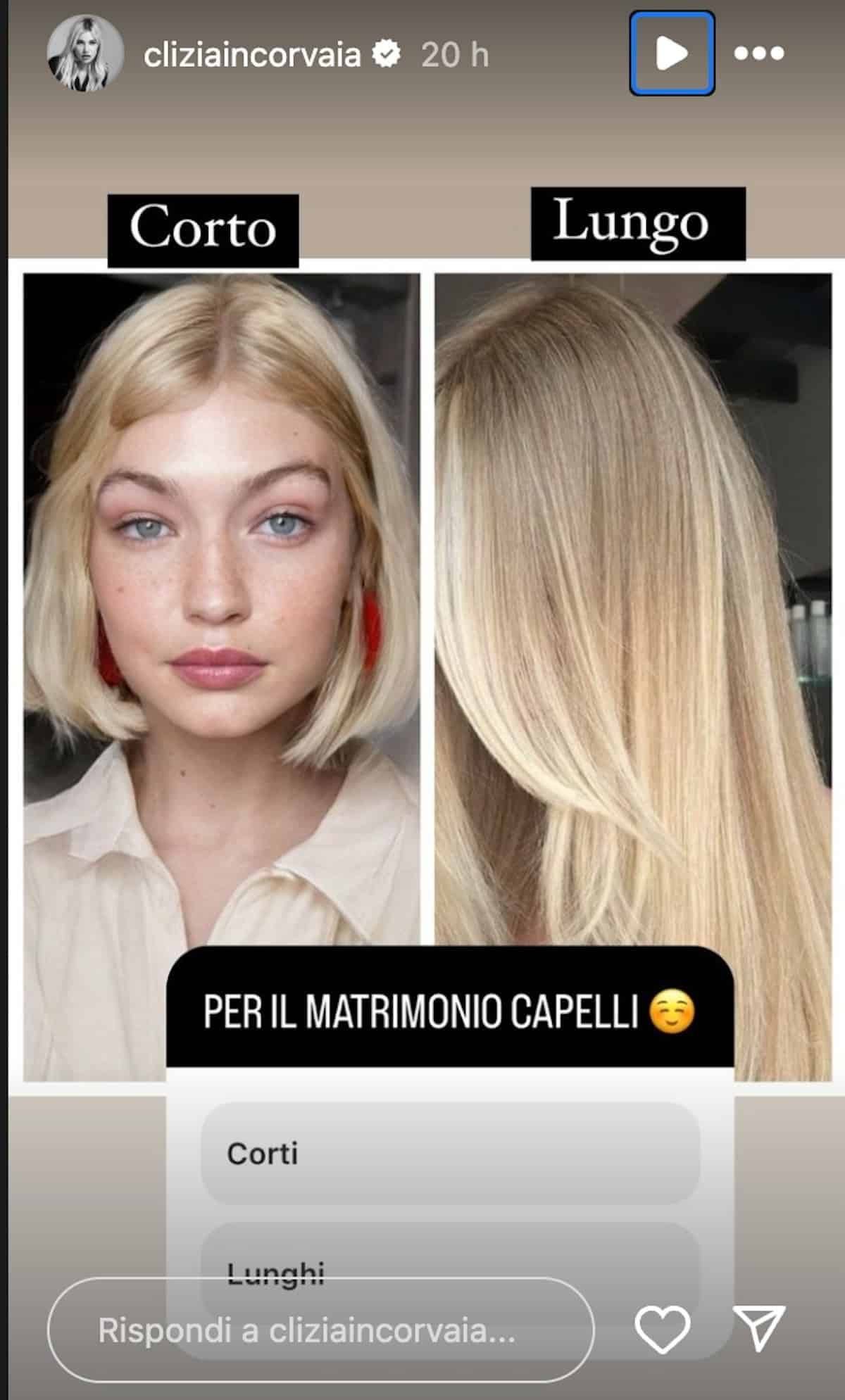Tap the reply field to cliziaincorvaia

click(321, 1330)
